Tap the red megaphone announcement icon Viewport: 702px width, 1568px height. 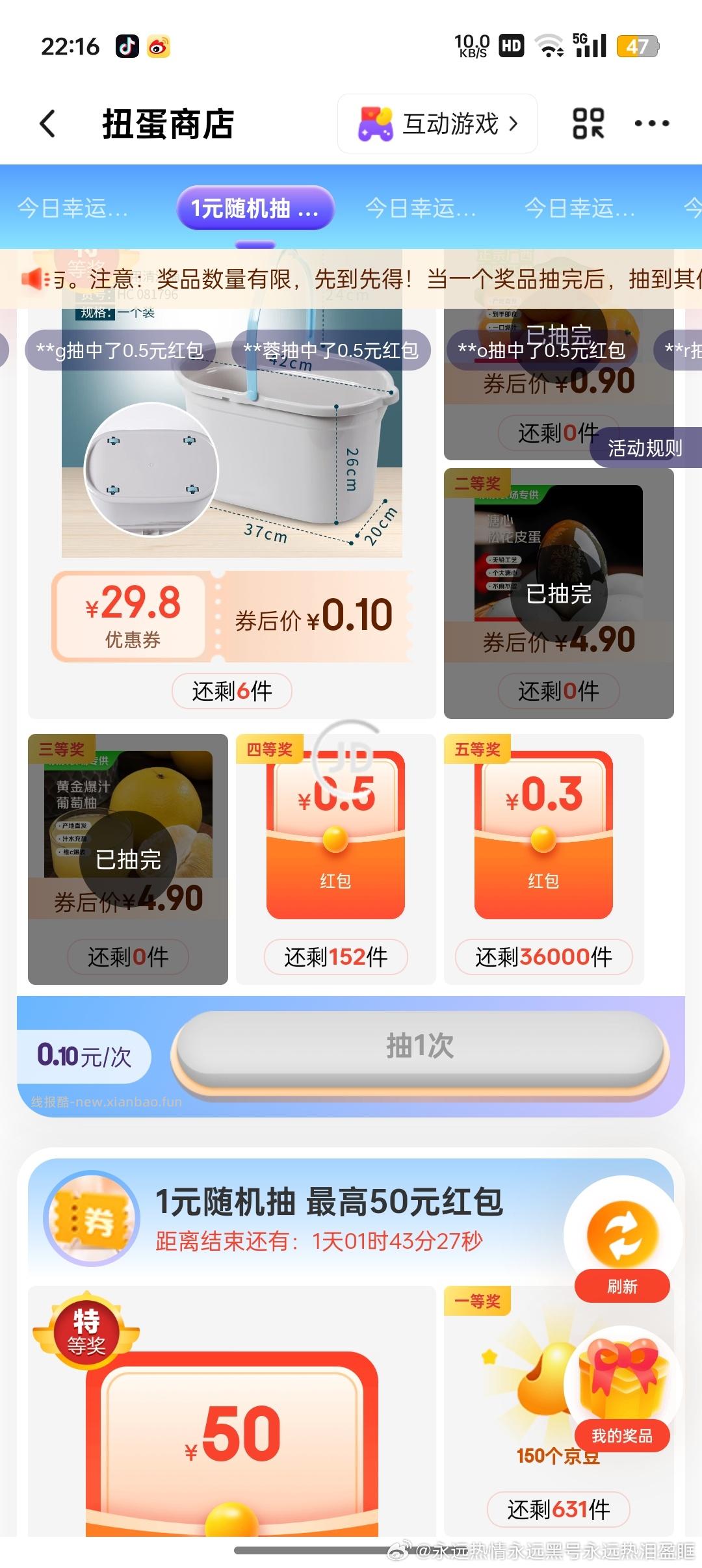point(34,278)
